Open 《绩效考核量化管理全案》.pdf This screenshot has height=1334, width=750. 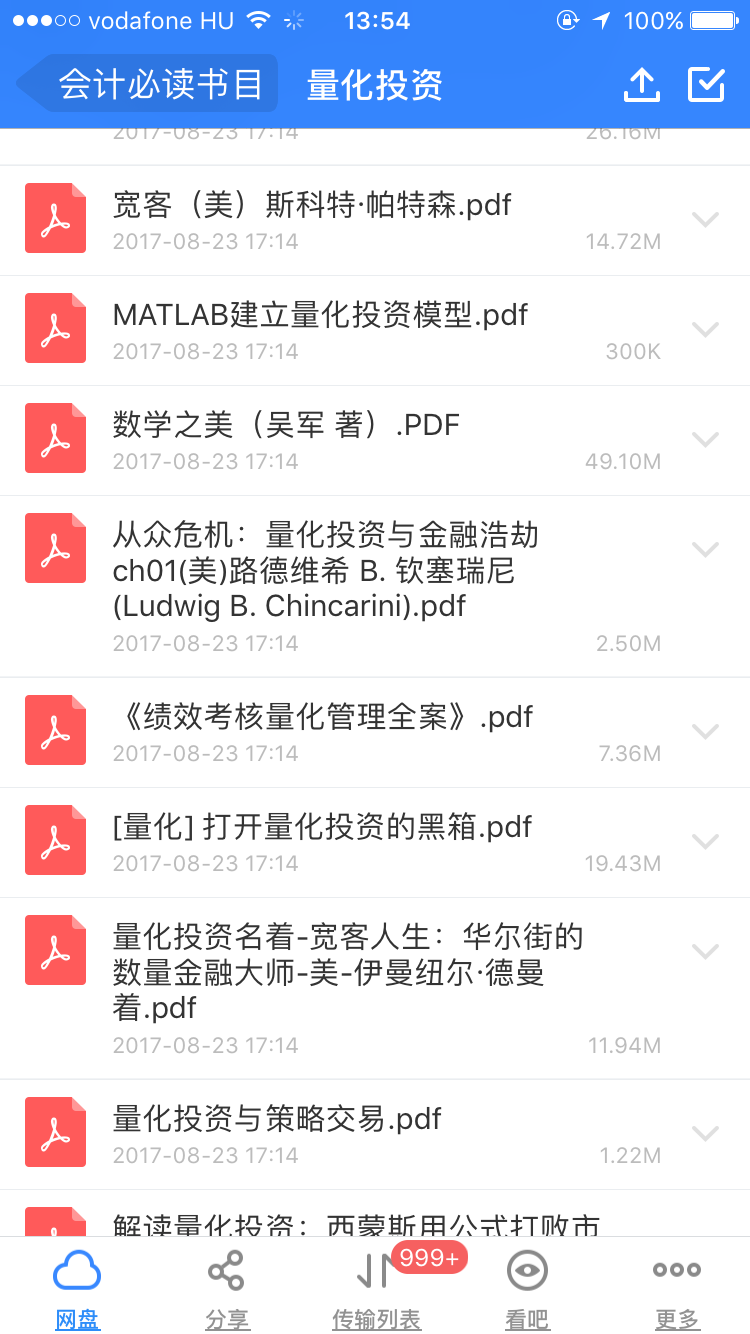323,718
